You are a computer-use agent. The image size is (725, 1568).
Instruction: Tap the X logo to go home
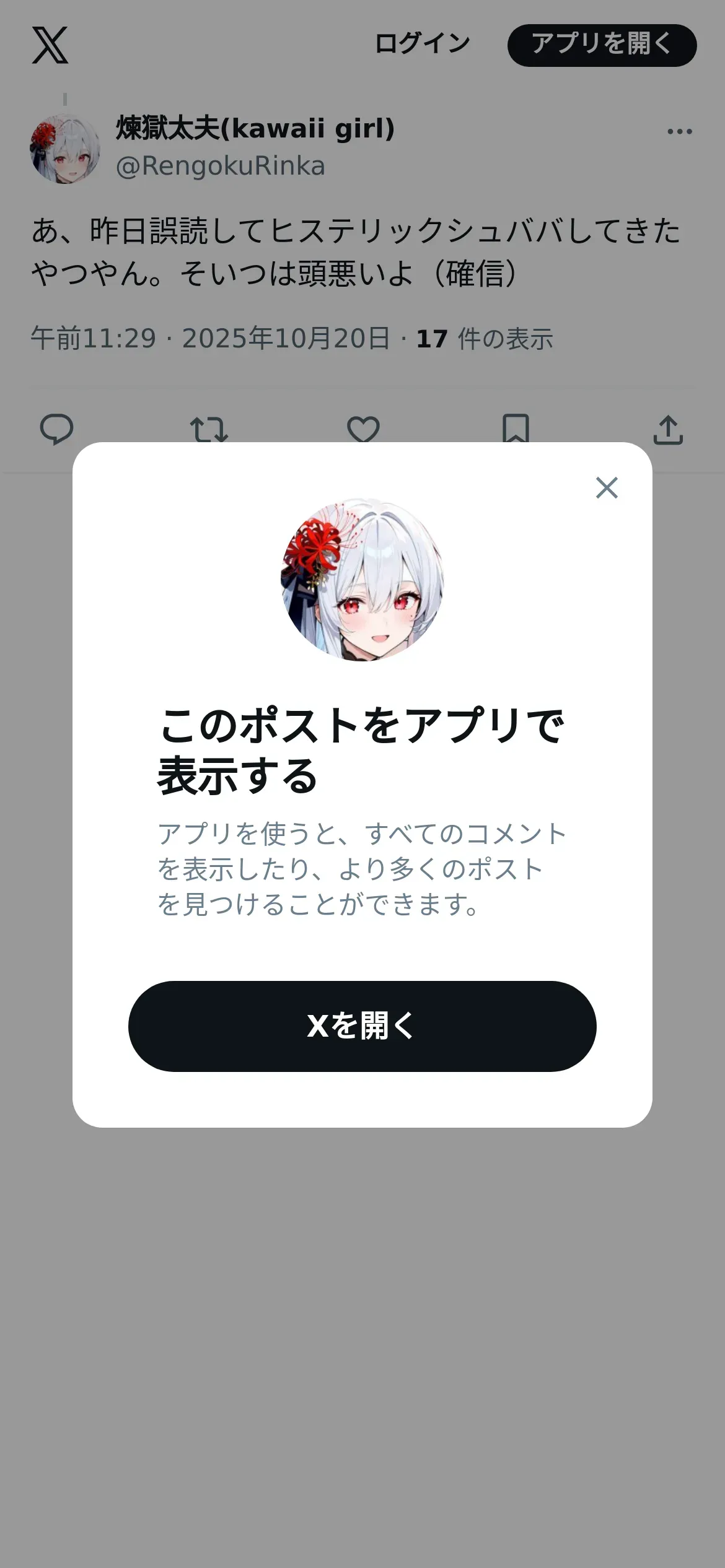(50, 45)
